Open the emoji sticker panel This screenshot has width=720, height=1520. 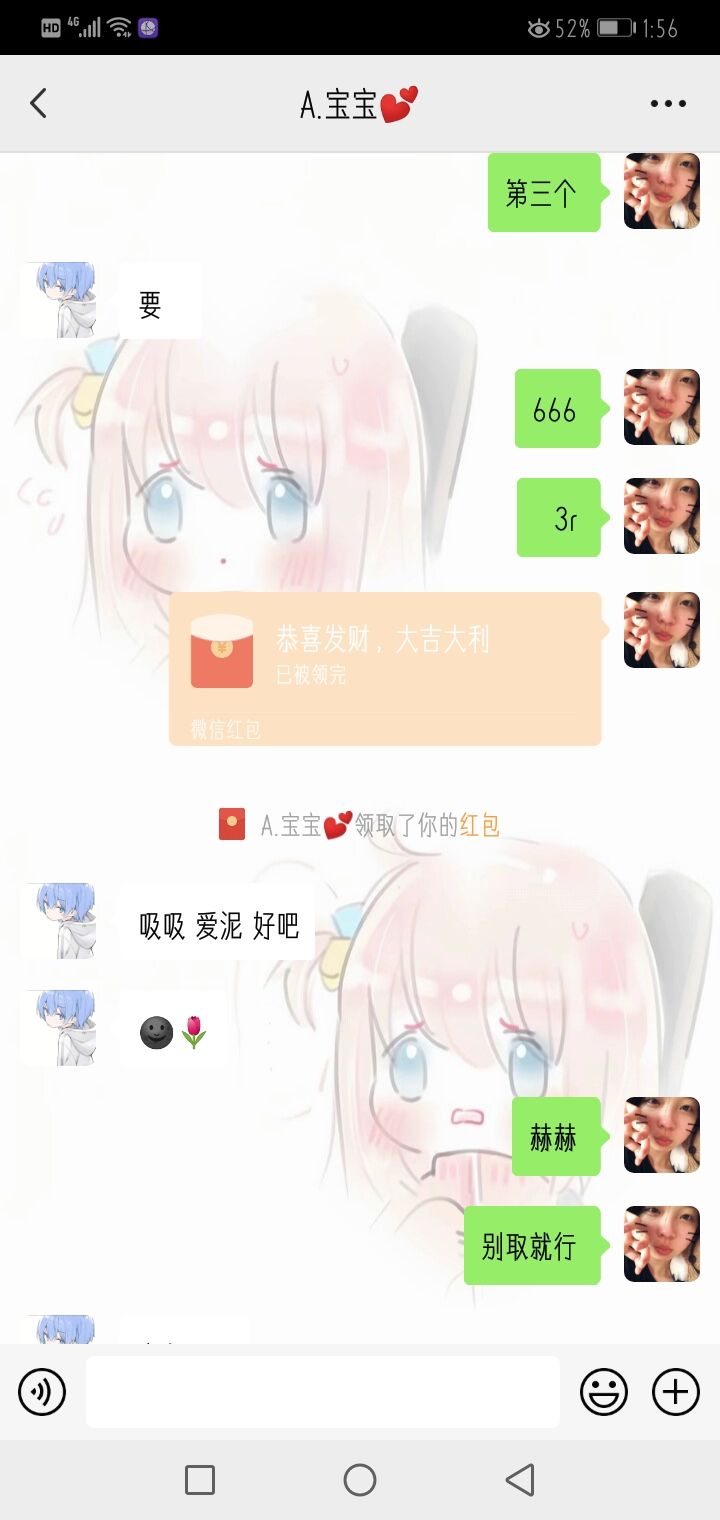click(604, 1392)
